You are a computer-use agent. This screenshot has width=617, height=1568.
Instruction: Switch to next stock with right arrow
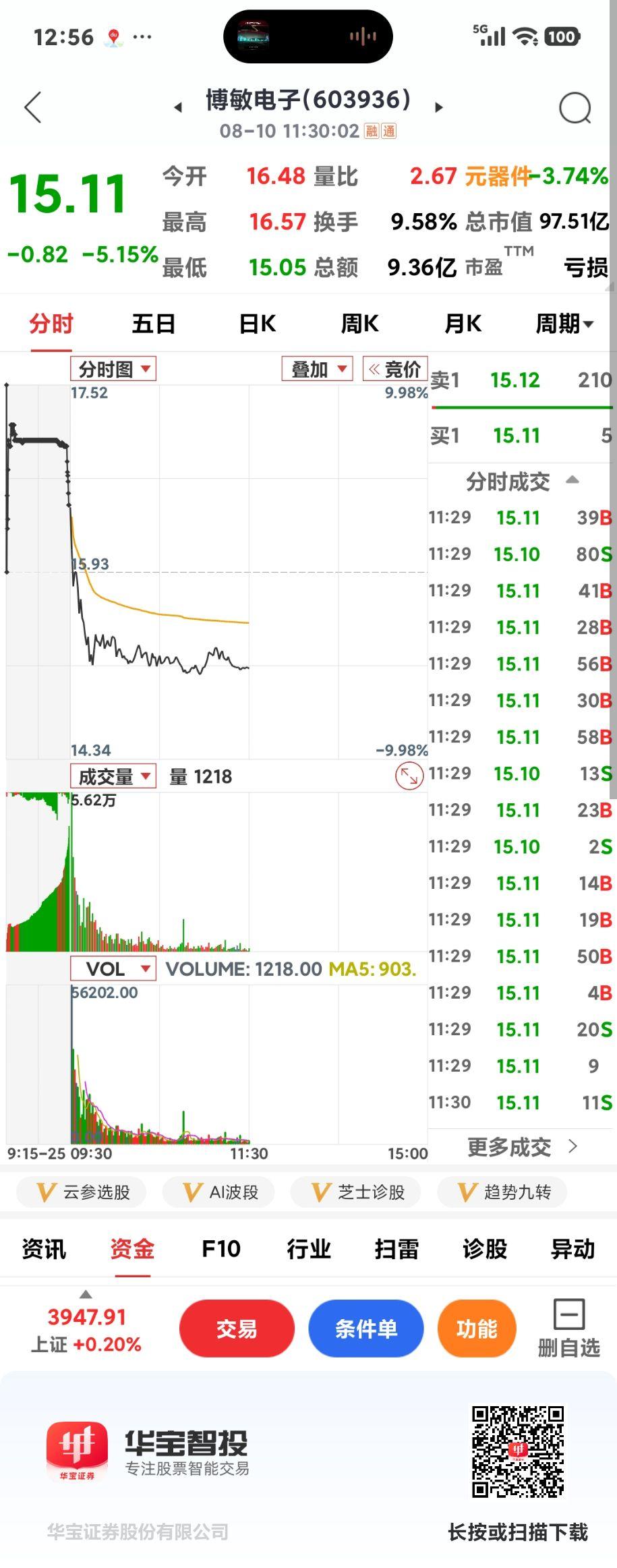438,107
